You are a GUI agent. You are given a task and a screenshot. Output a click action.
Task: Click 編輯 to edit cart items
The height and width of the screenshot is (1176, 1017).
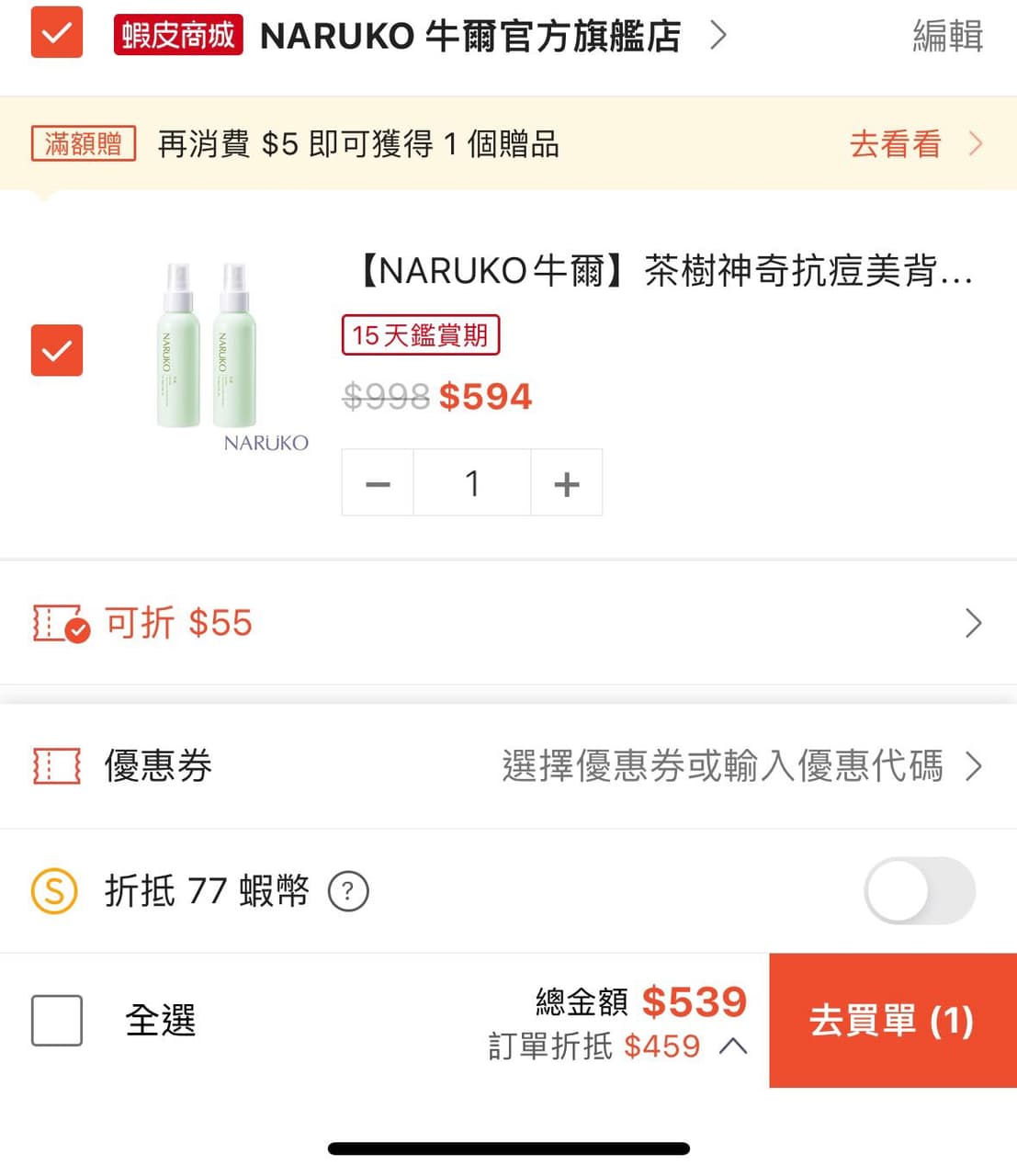click(948, 34)
